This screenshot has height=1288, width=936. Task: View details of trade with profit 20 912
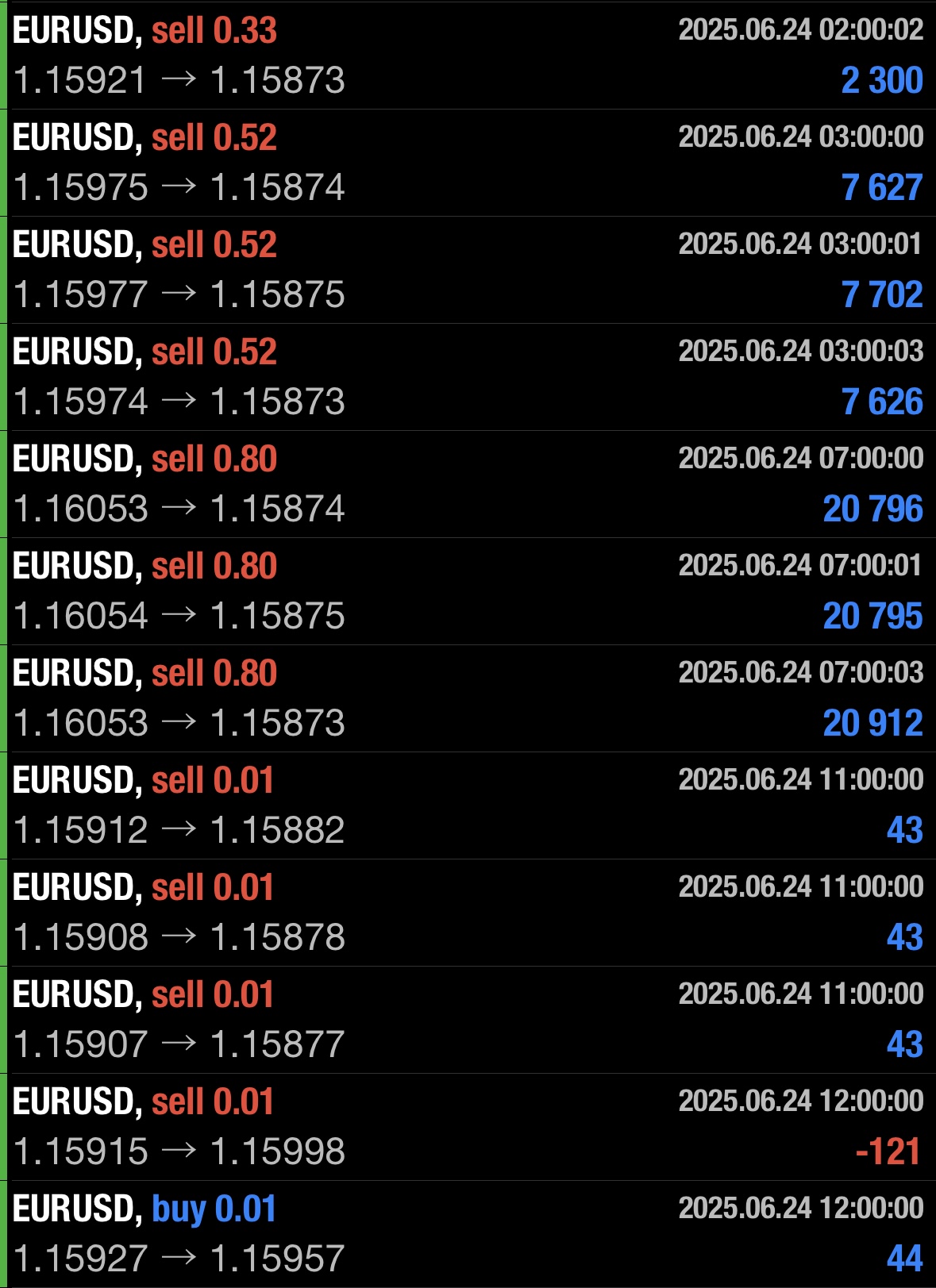[x=468, y=698]
